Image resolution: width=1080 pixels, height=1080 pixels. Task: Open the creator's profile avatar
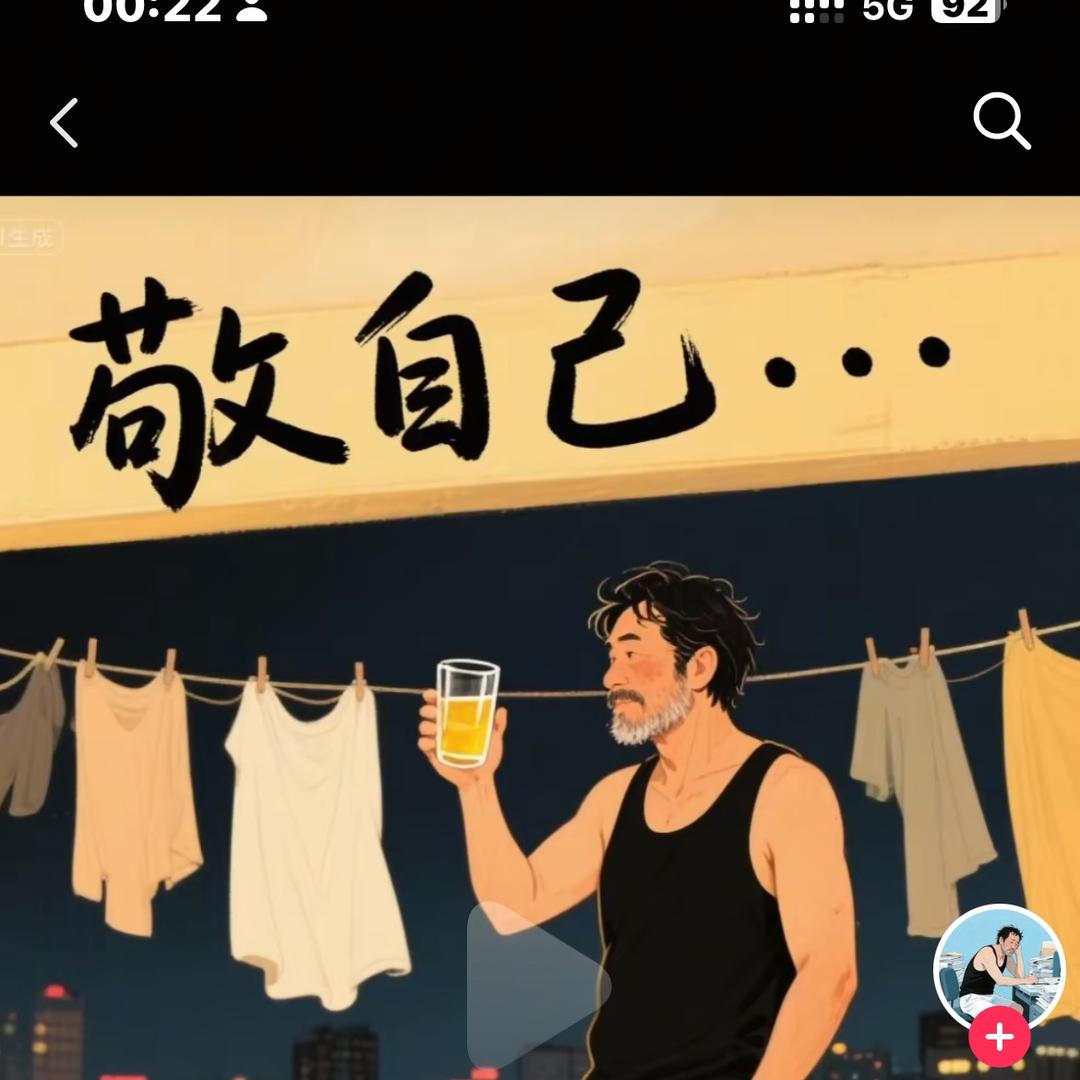coord(998,963)
